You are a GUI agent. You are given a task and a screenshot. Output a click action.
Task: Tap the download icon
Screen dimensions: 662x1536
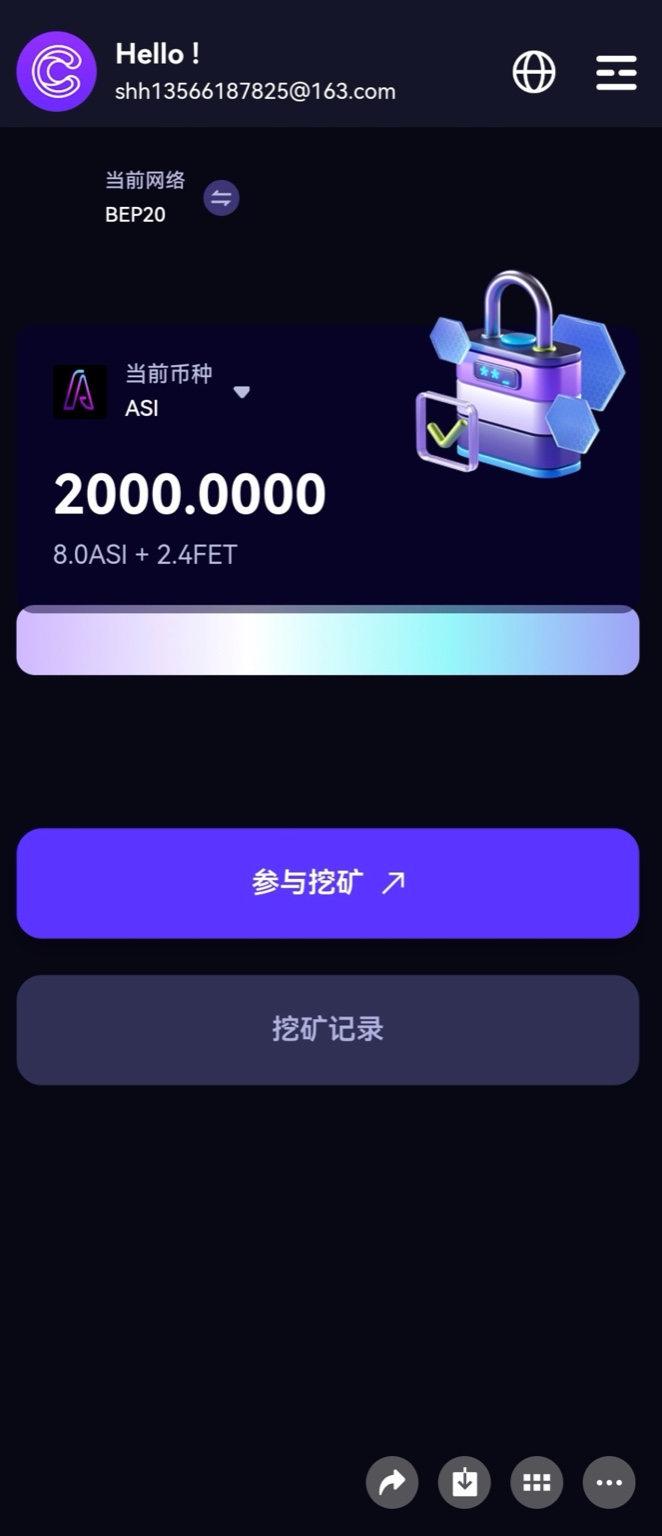464,1482
